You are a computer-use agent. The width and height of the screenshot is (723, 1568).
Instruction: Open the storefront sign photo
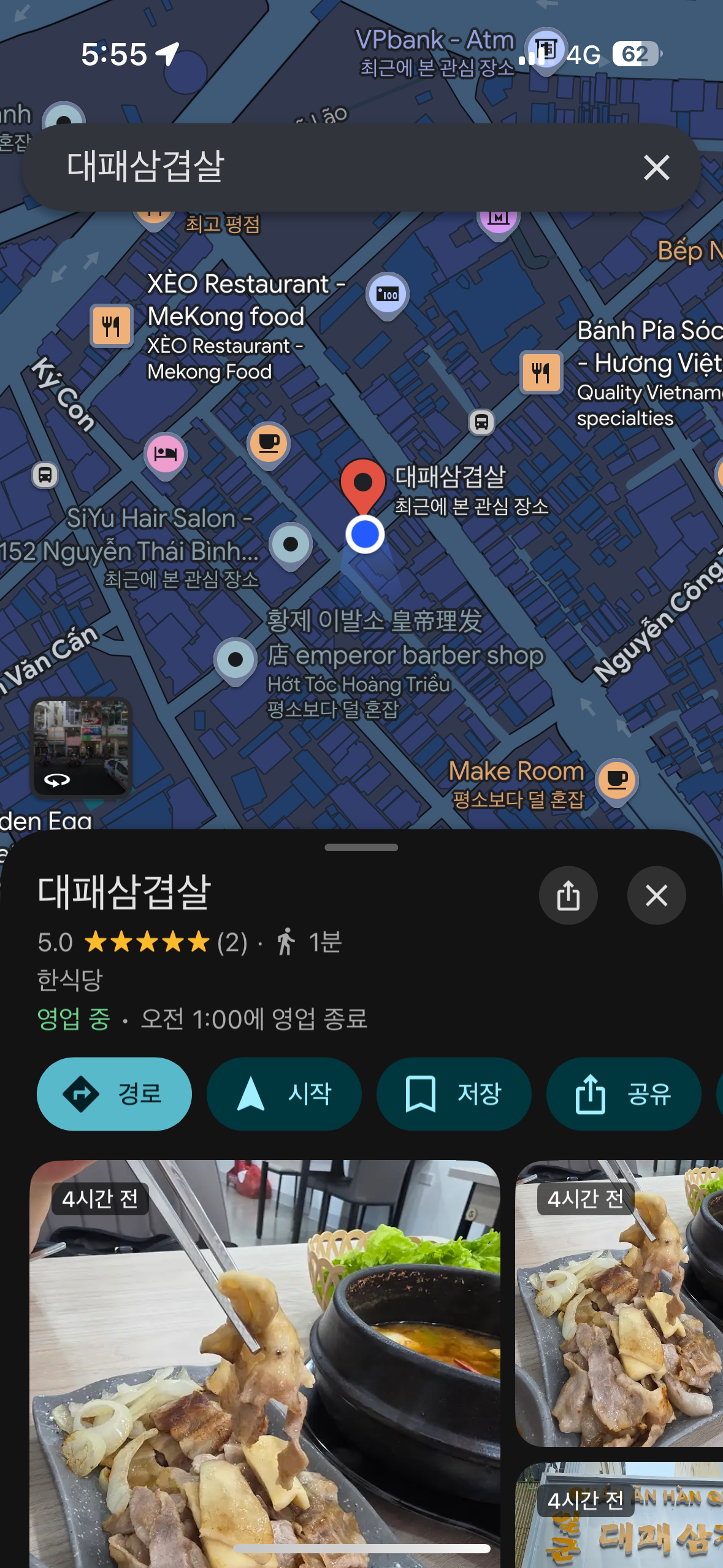(619, 1515)
